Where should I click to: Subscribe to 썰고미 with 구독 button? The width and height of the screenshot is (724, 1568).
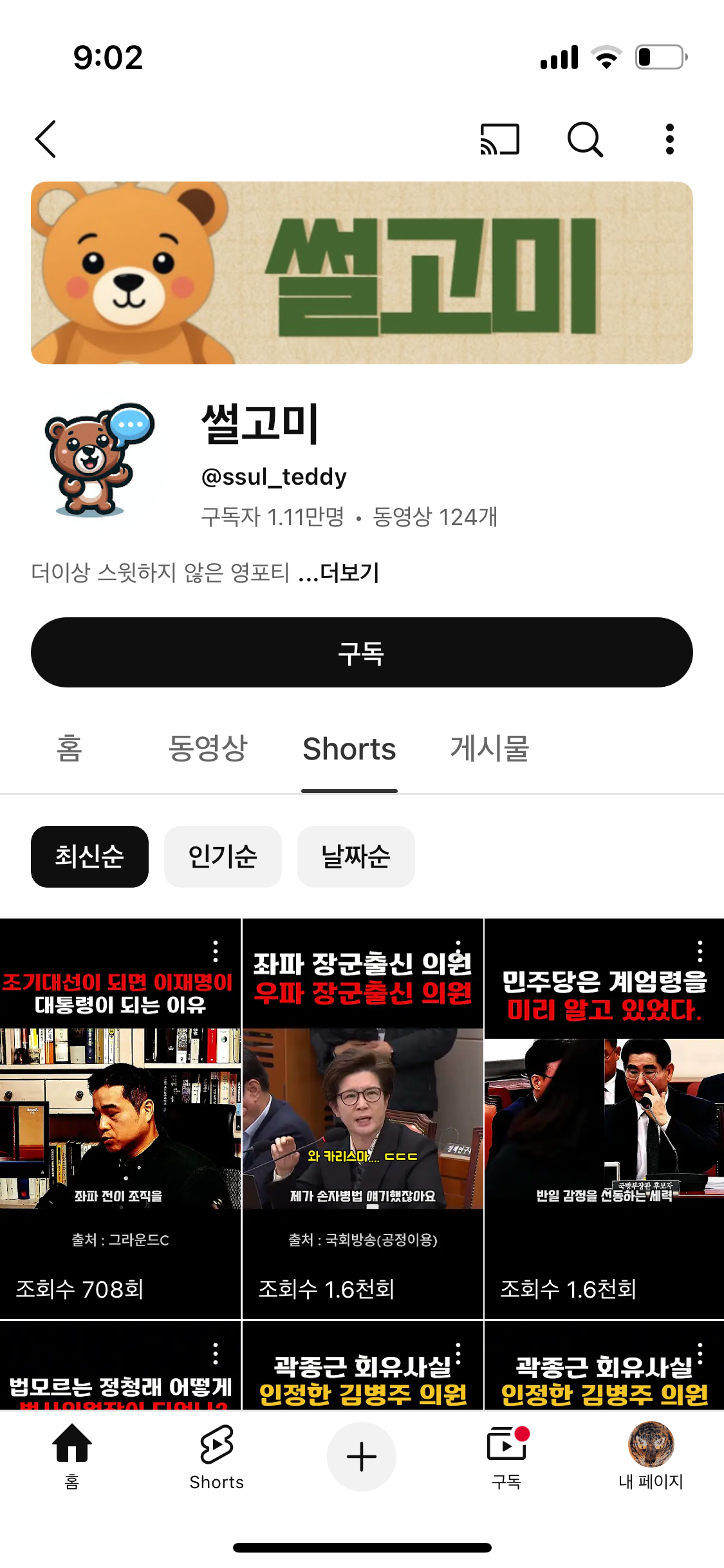[x=362, y=653]
